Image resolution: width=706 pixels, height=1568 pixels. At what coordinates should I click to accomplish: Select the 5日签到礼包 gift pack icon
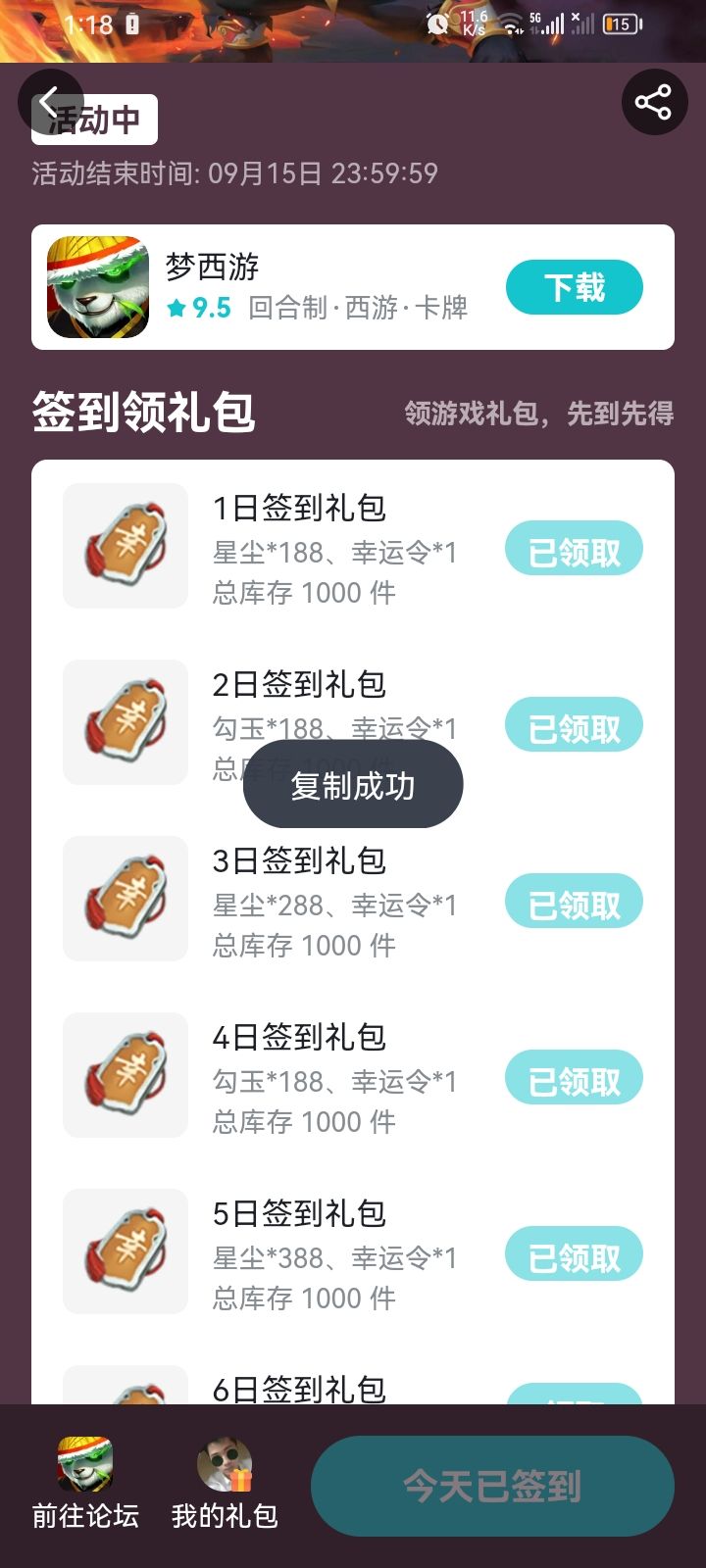tap(125, 1250)
